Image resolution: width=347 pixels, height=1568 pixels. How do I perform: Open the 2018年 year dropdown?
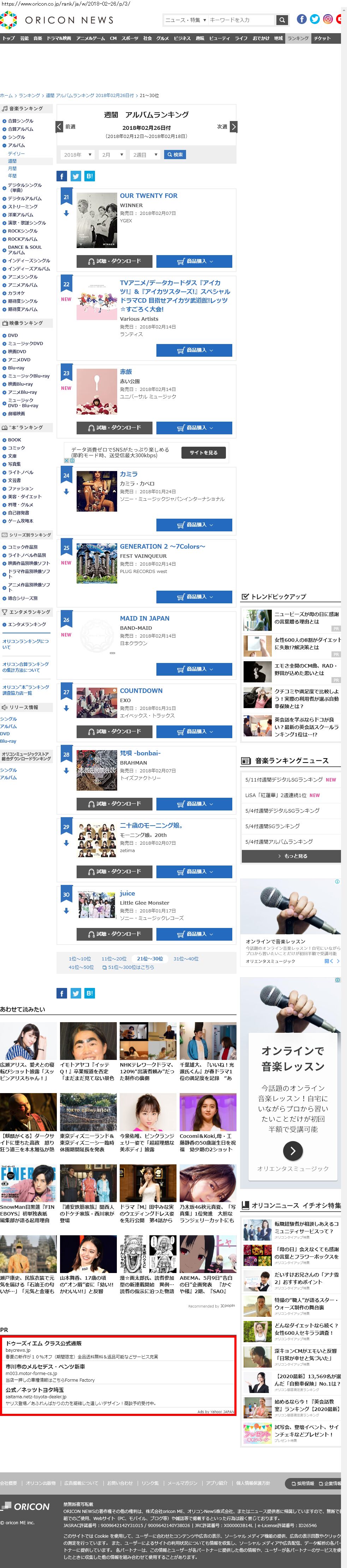[x=77, y=155]
